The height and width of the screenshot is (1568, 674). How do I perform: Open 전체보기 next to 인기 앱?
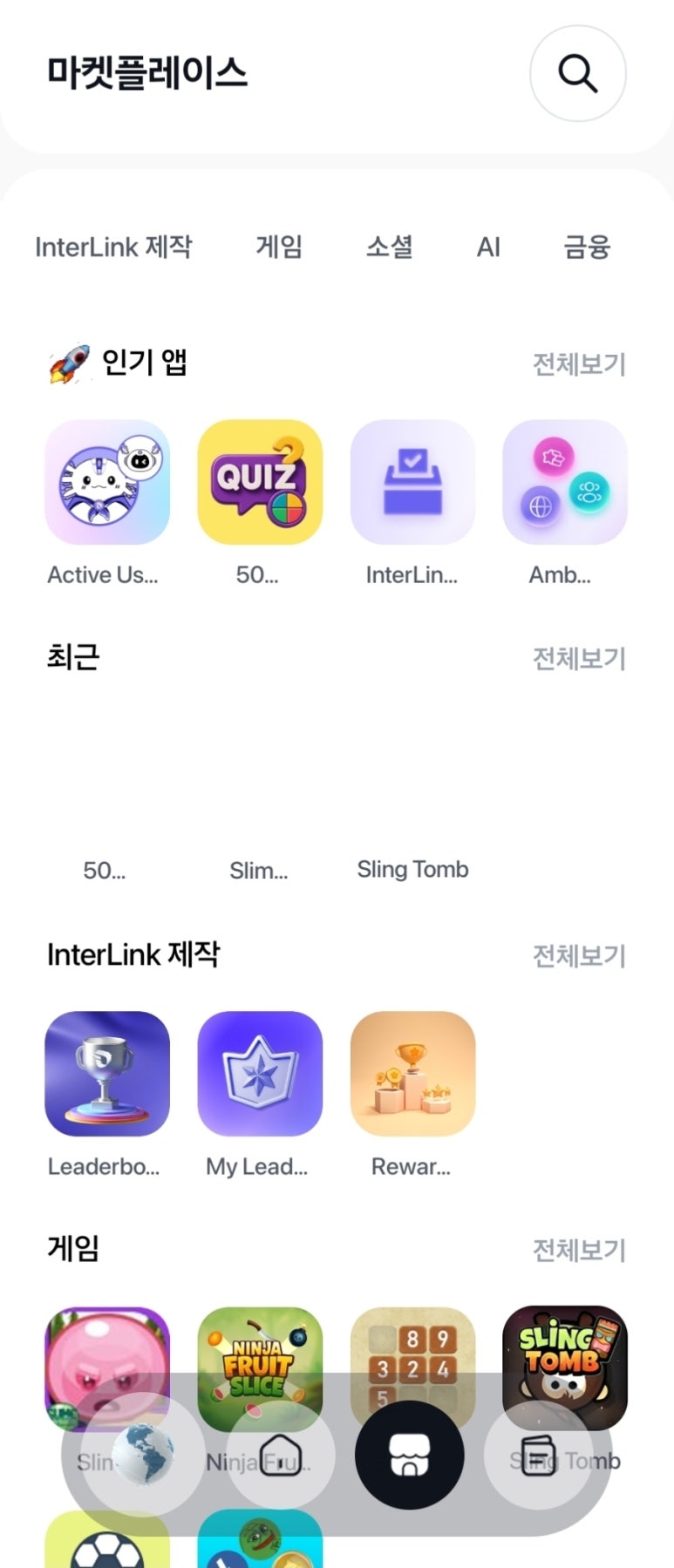[x=579, y=364]
